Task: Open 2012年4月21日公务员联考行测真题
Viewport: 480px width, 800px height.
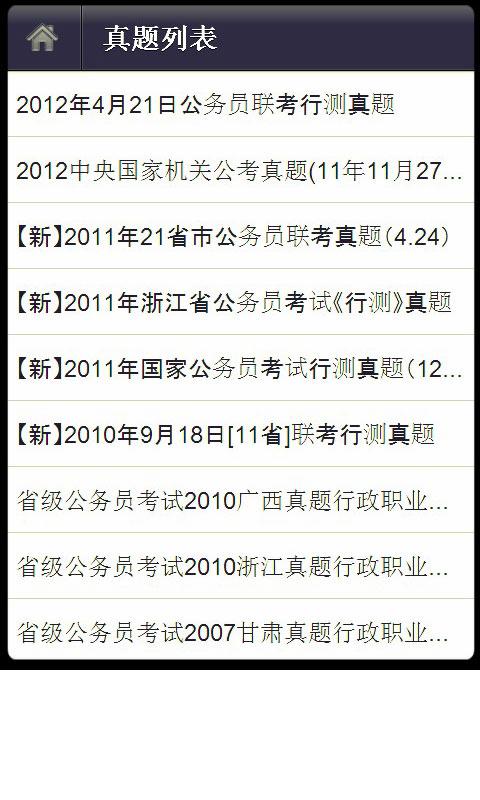Action: [x=241, y=104]
